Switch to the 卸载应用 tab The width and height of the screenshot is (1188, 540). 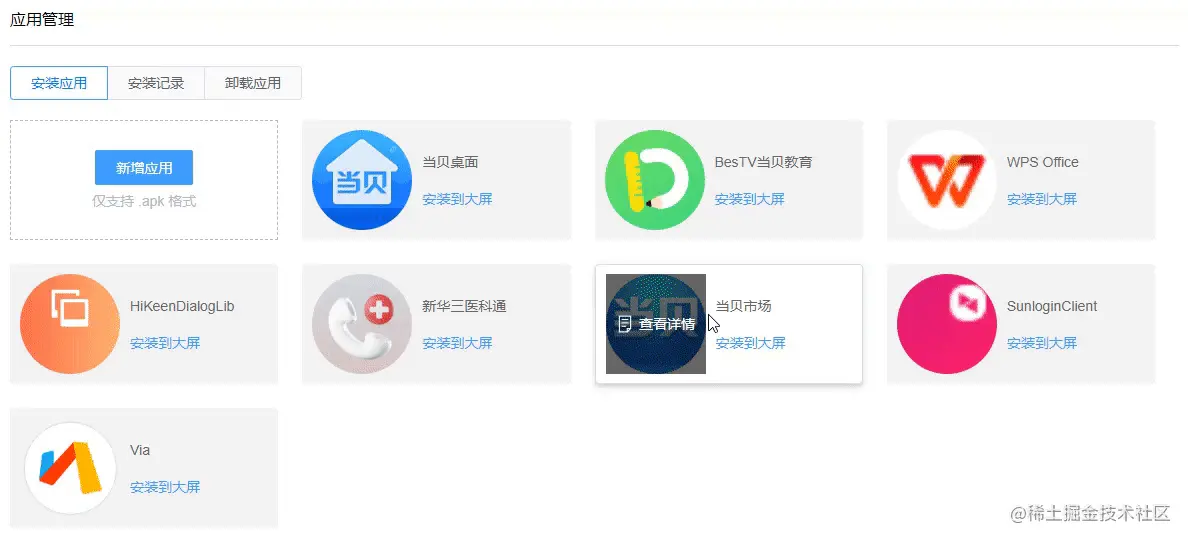[x=253, y=84]
